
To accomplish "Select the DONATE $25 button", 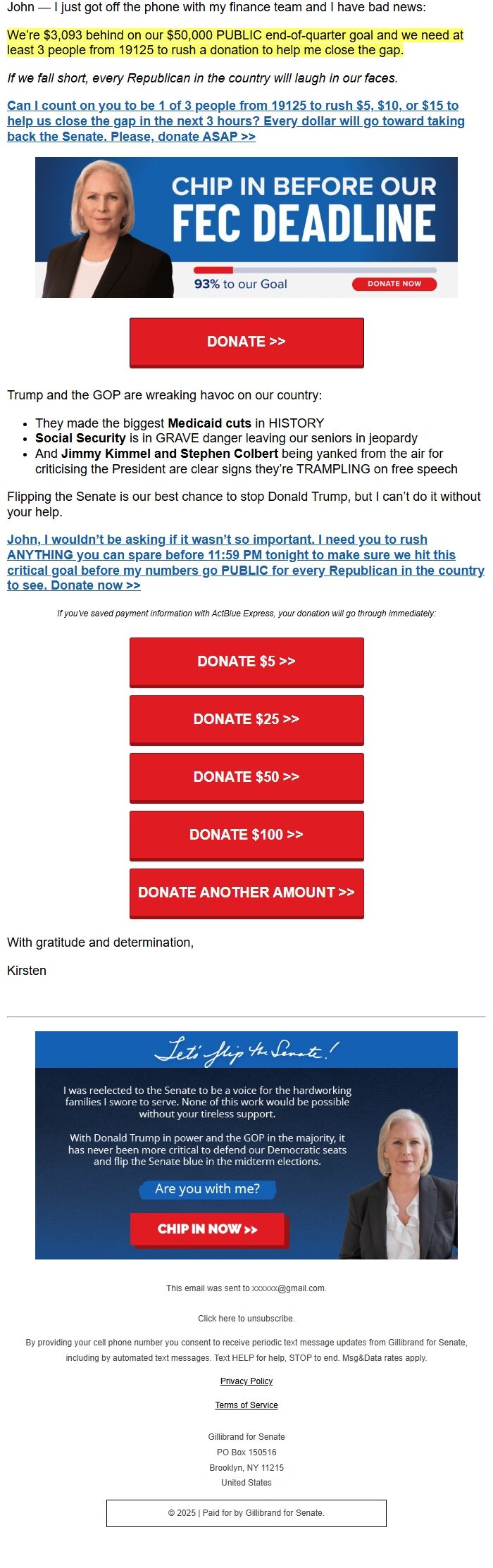I will tap(246, 720).
